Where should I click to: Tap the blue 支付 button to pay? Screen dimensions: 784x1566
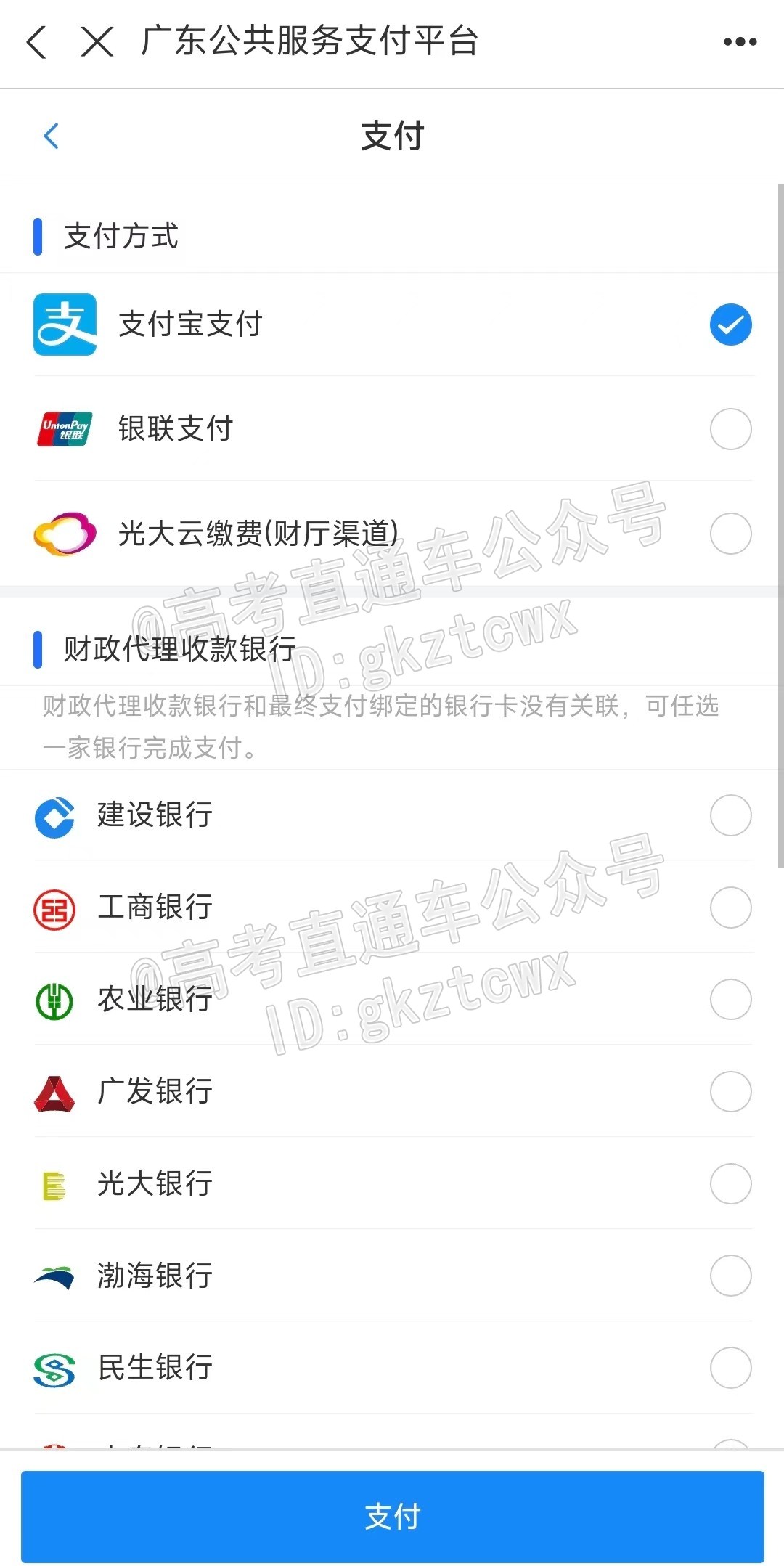coord(392,1517)
